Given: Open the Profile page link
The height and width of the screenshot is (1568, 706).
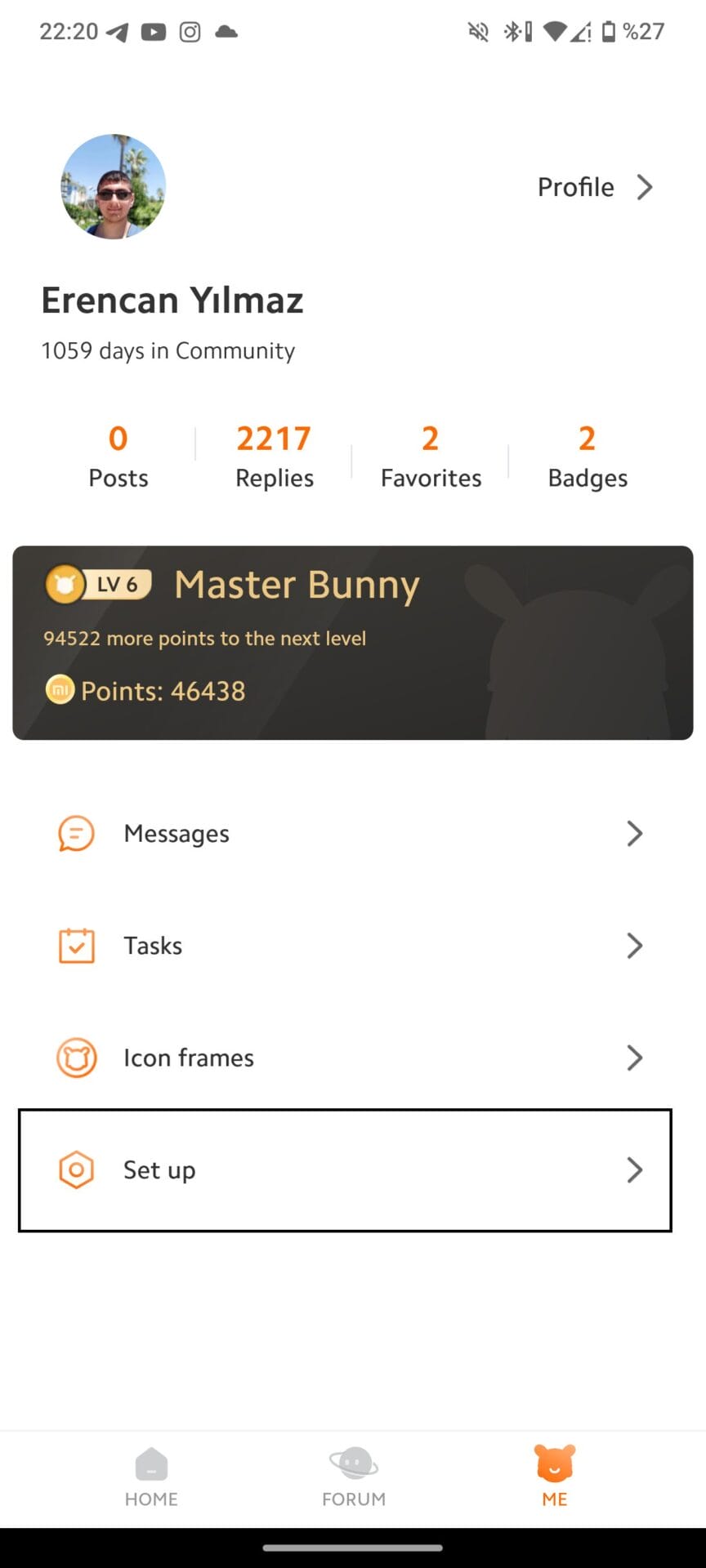Looking at the screenshot, I should (x=594, y=187).
